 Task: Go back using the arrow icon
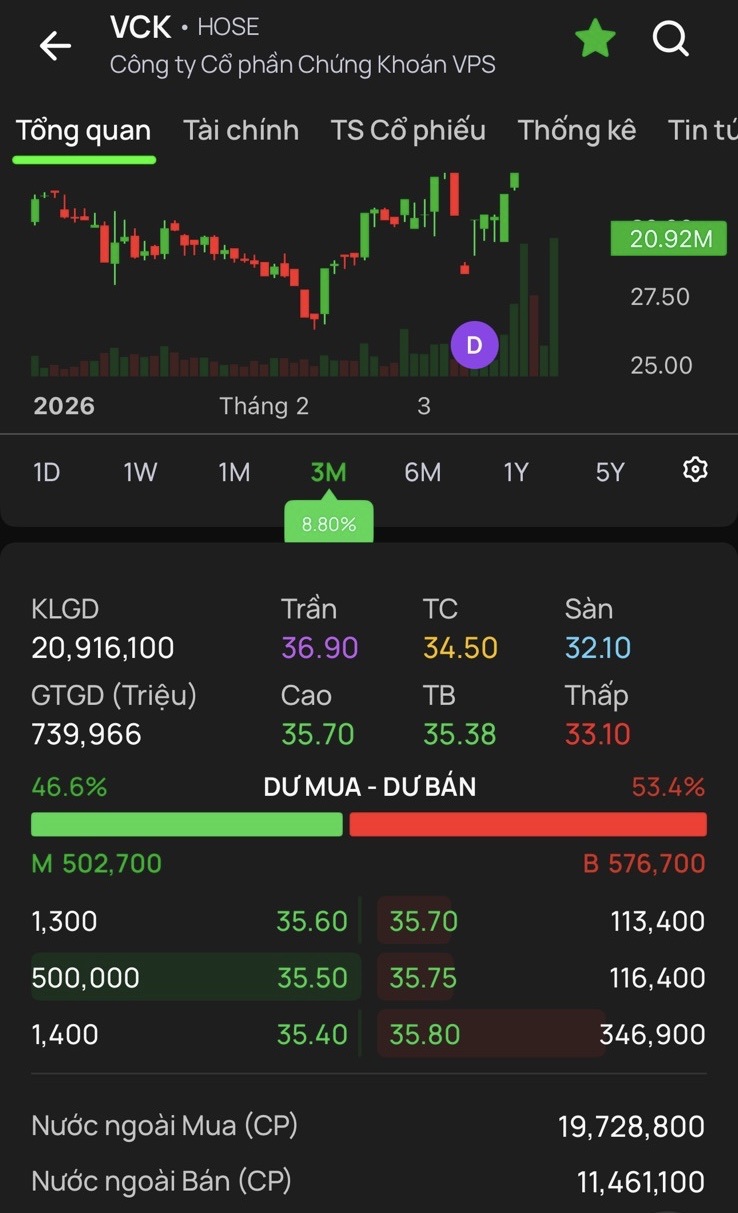[55, 45]
